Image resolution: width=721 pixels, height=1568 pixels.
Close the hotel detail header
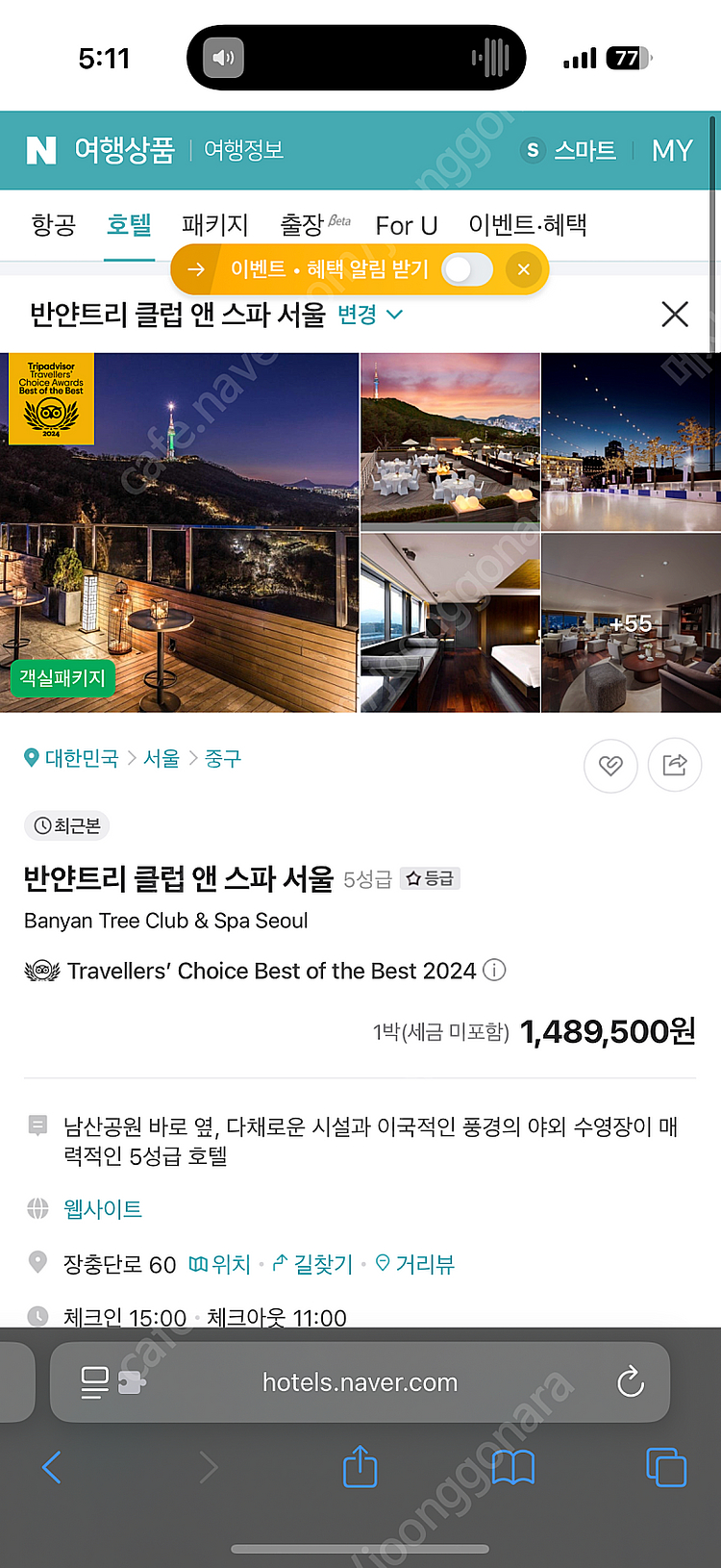[675, 315]
